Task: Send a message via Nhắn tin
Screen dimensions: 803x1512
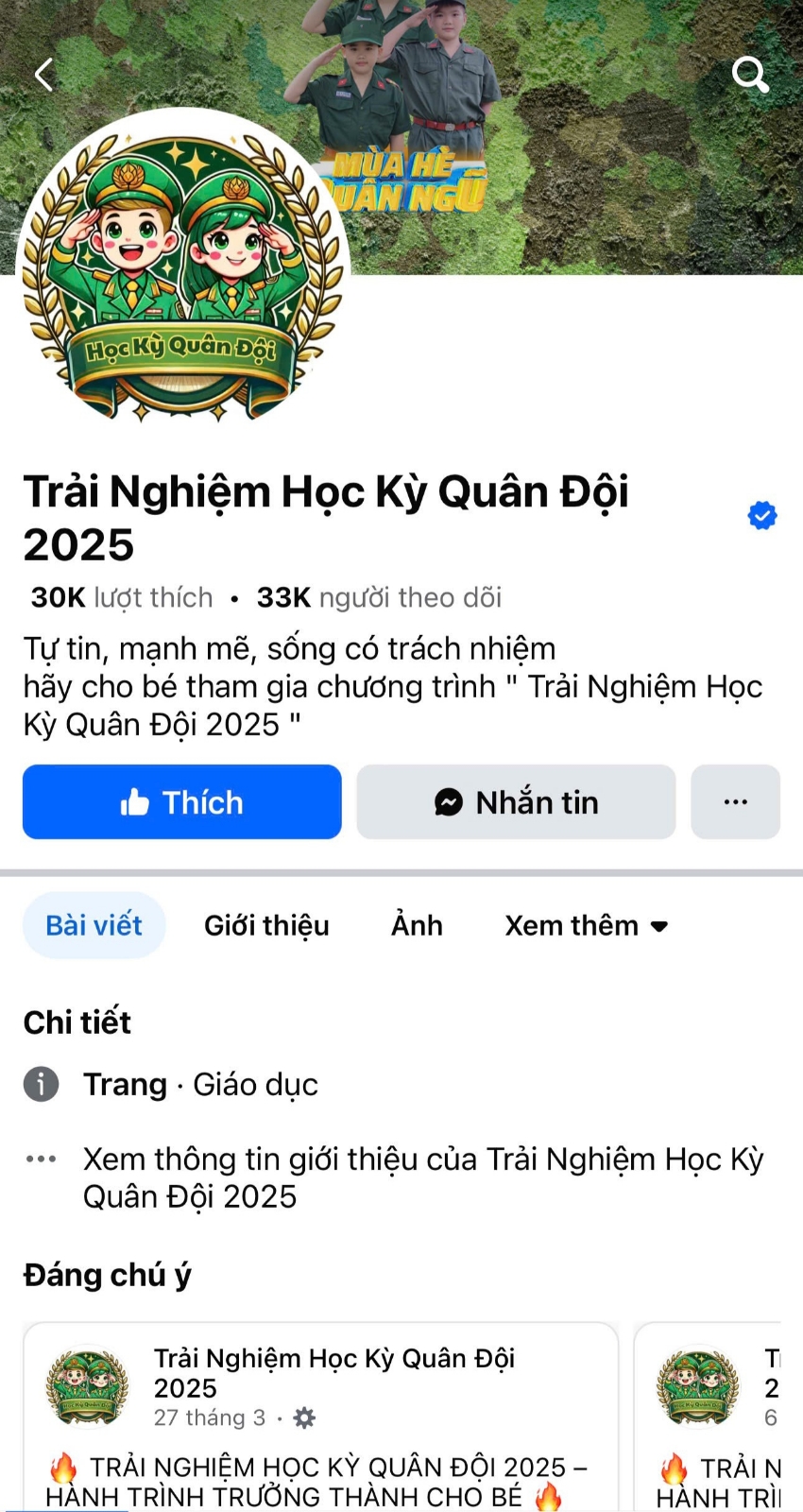Action: click(x=516, y=802)
